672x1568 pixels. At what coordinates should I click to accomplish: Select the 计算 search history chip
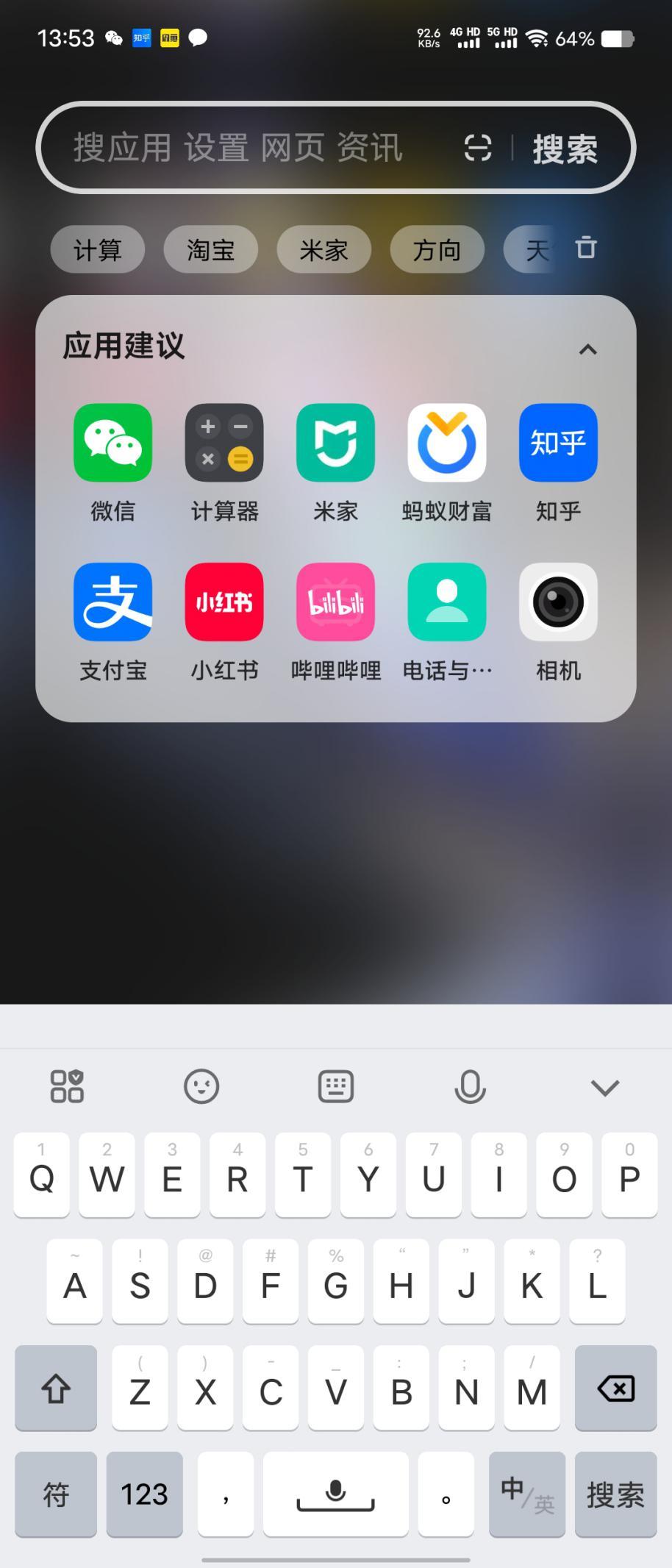(x=98, y=250)
